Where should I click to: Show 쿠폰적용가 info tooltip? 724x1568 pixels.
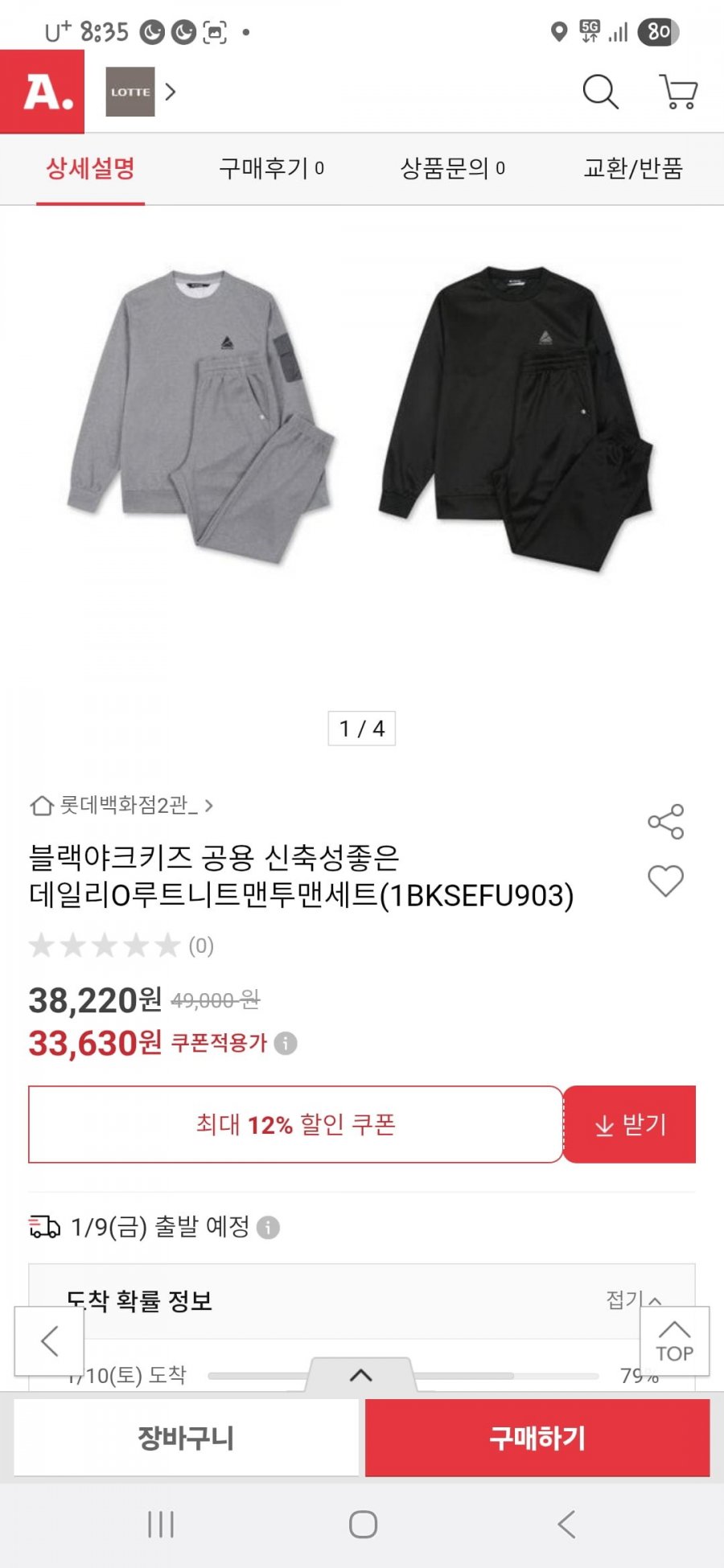[286, 1043]
